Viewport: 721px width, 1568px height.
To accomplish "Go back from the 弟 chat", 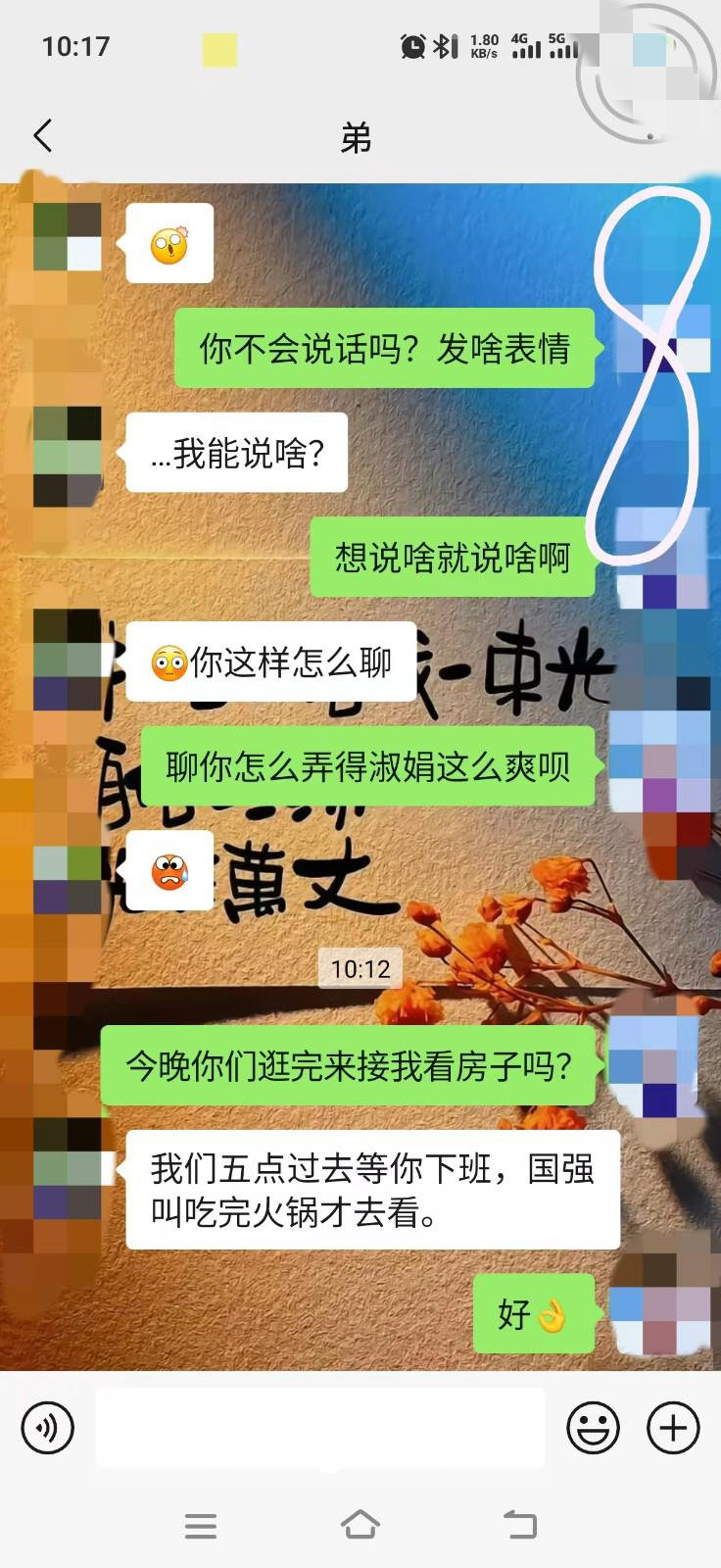I will point(43,136).
